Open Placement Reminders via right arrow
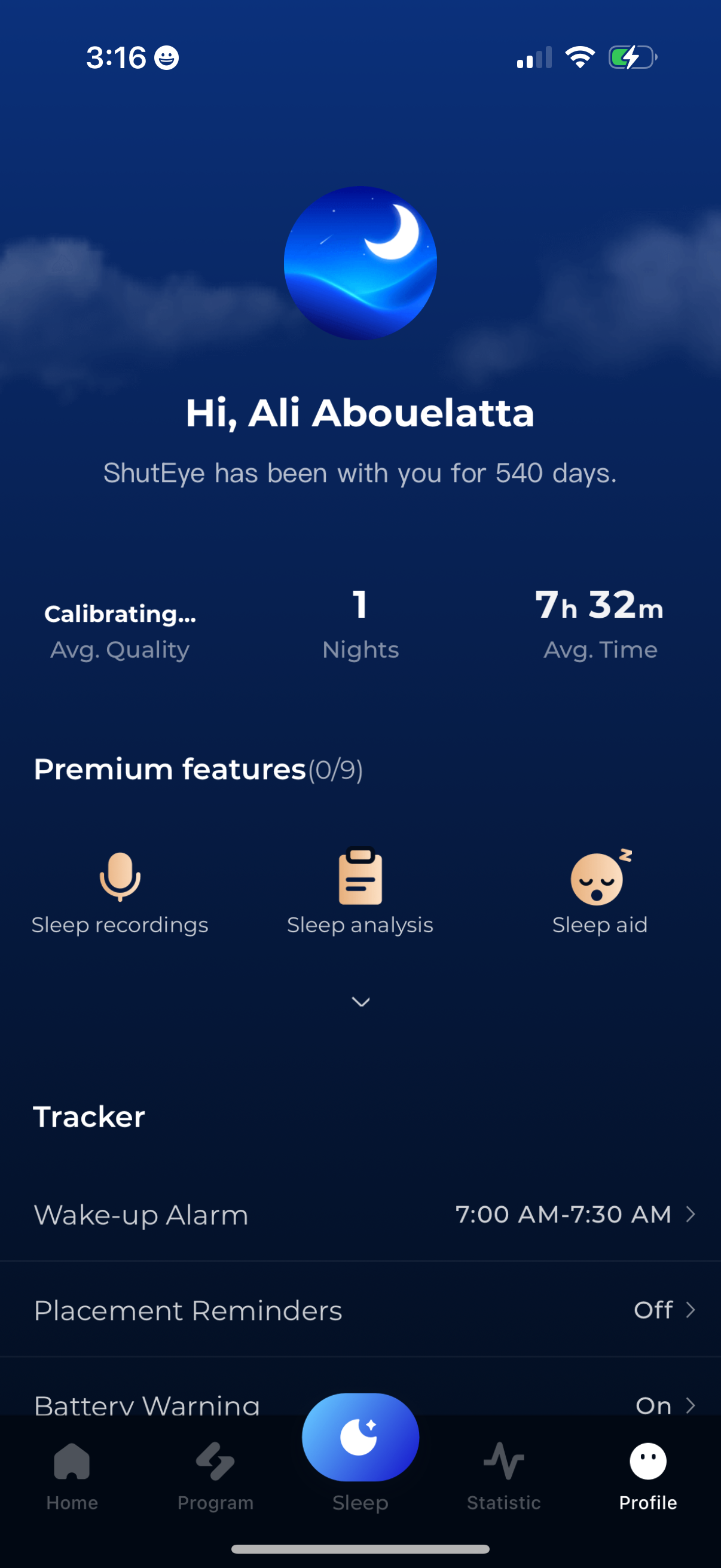Image resolution: width=721 pixels, height=1568 pixels. point(691,1310)
